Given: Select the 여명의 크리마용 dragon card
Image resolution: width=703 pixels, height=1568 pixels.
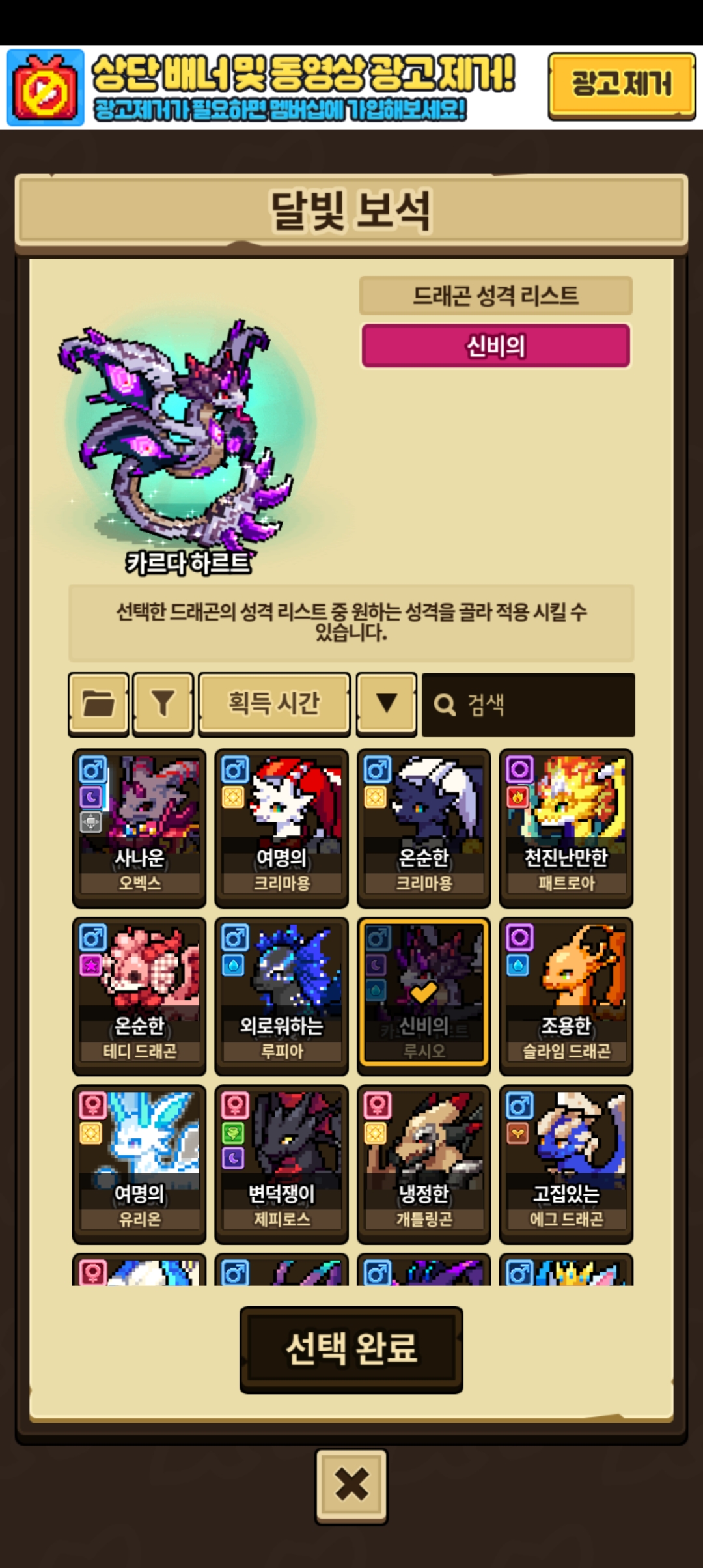Looking at the screenshot, I should coord(282,828).
